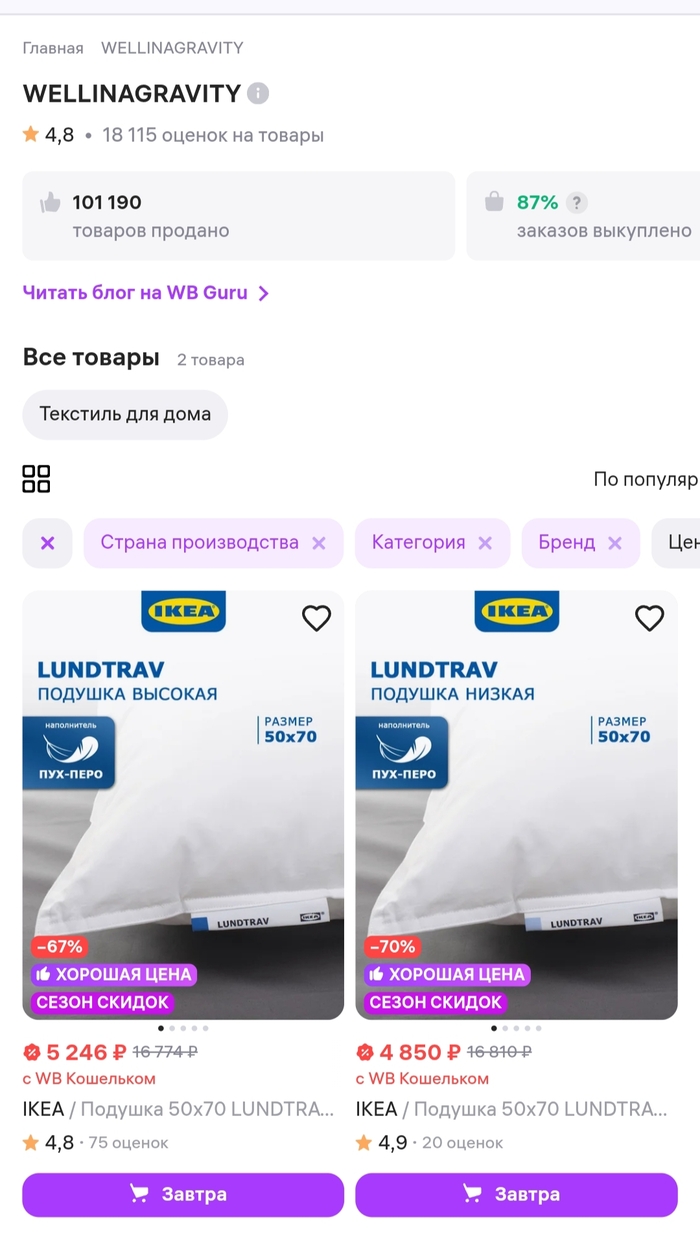The width and height of the screenshot is (700, 1258).
Task: Add LUNDTRAV подушка высокая to favorites
Action: 316,619
